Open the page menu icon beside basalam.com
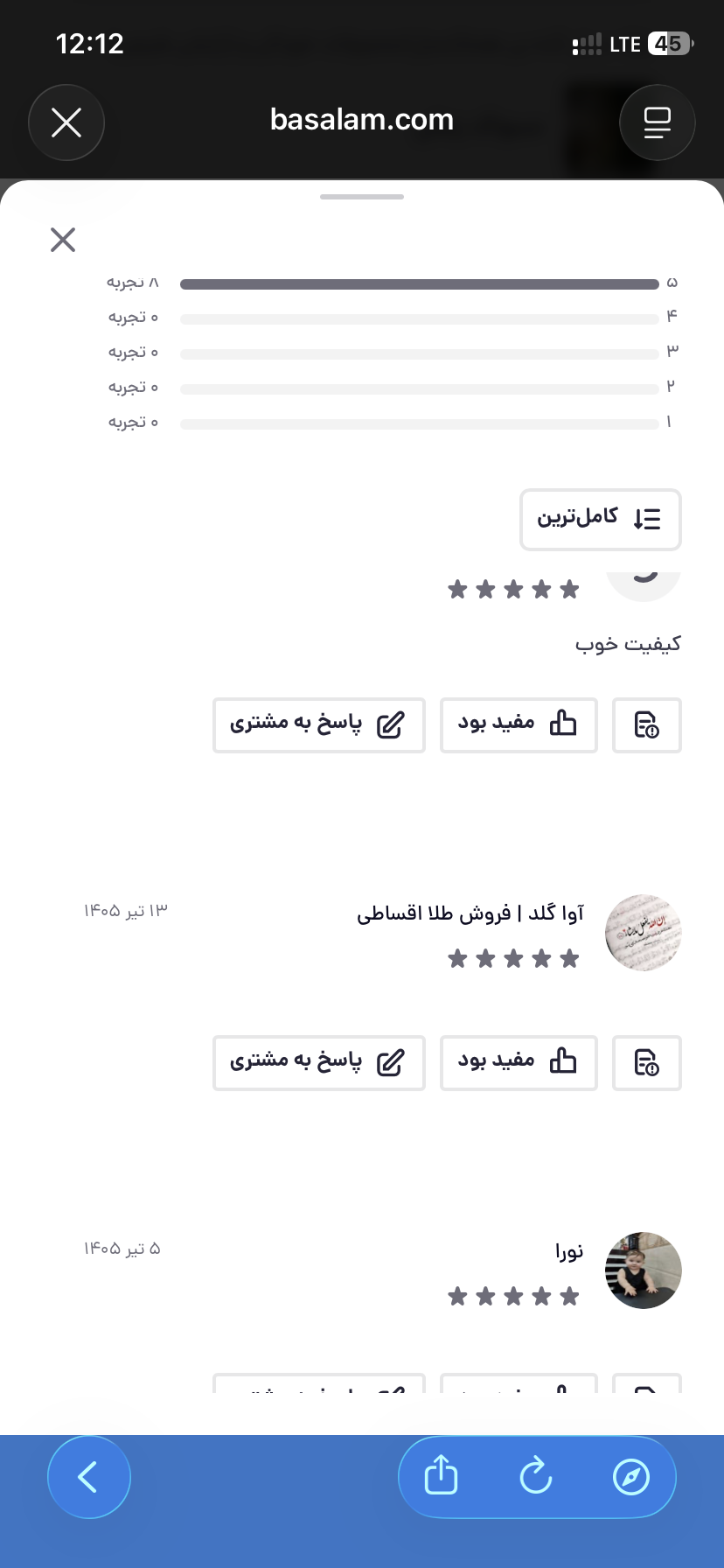This screenshot has height=1568, width=724. point(658,122)
